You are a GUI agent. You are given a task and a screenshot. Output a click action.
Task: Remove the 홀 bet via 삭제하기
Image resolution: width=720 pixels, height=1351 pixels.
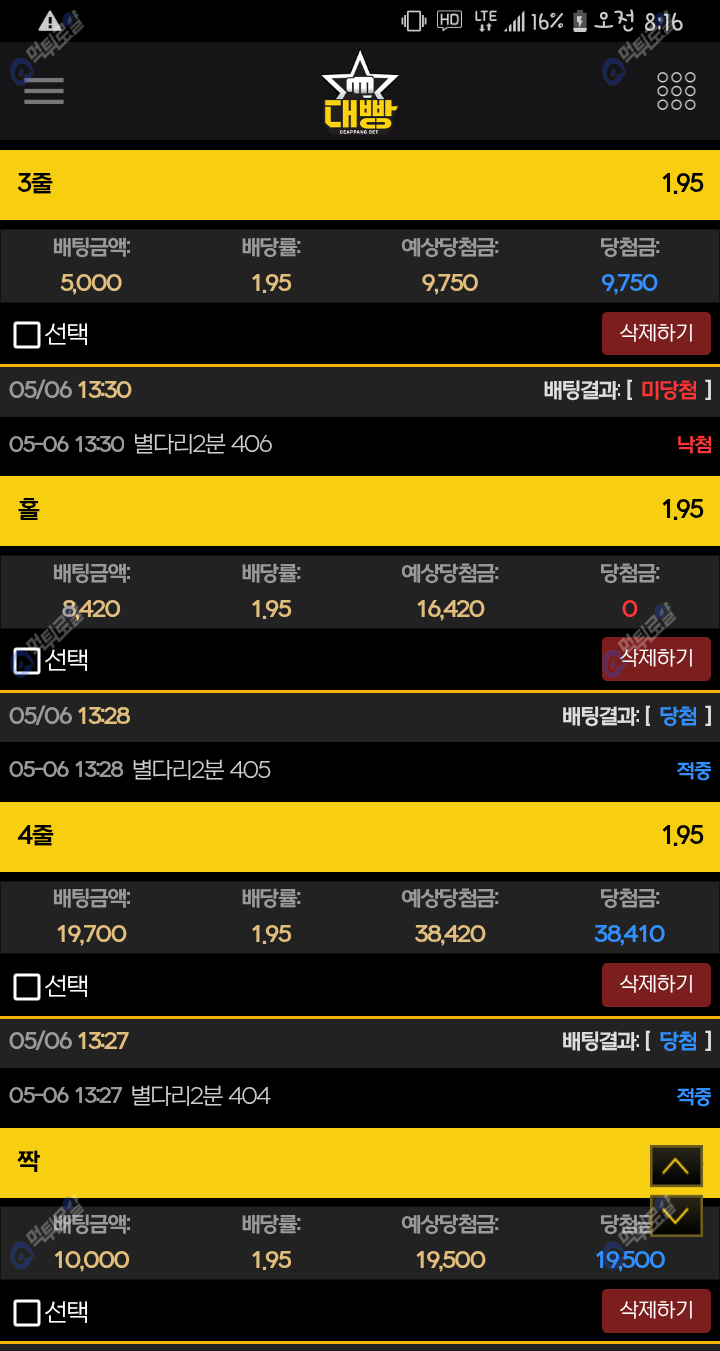tap(656, 658)
